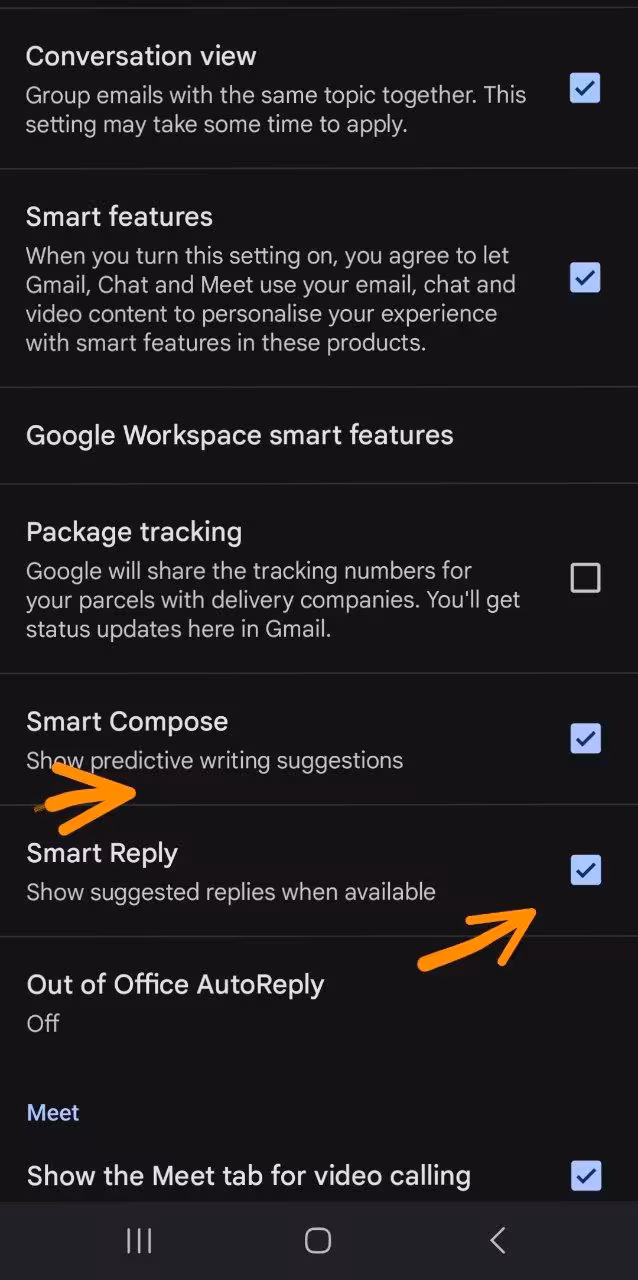Open the recent apps view

(x=139, y=1241)
